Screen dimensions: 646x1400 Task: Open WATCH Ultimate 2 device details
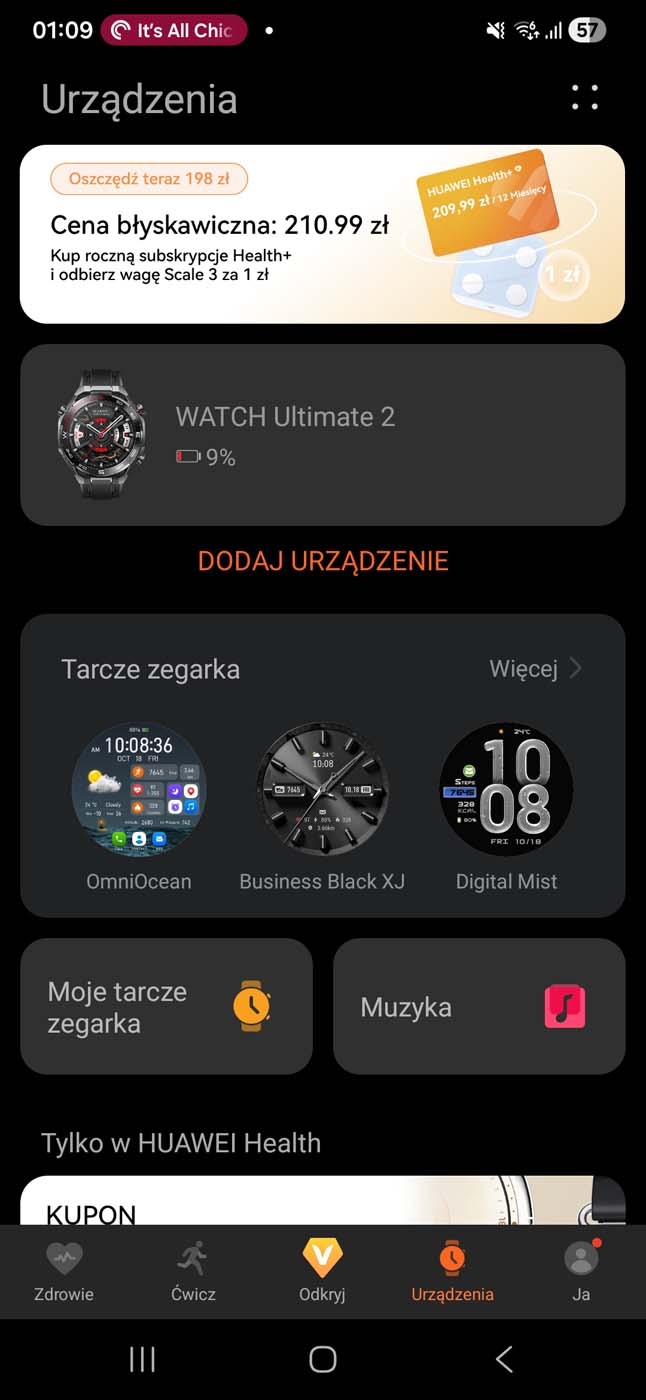(322, 434)
